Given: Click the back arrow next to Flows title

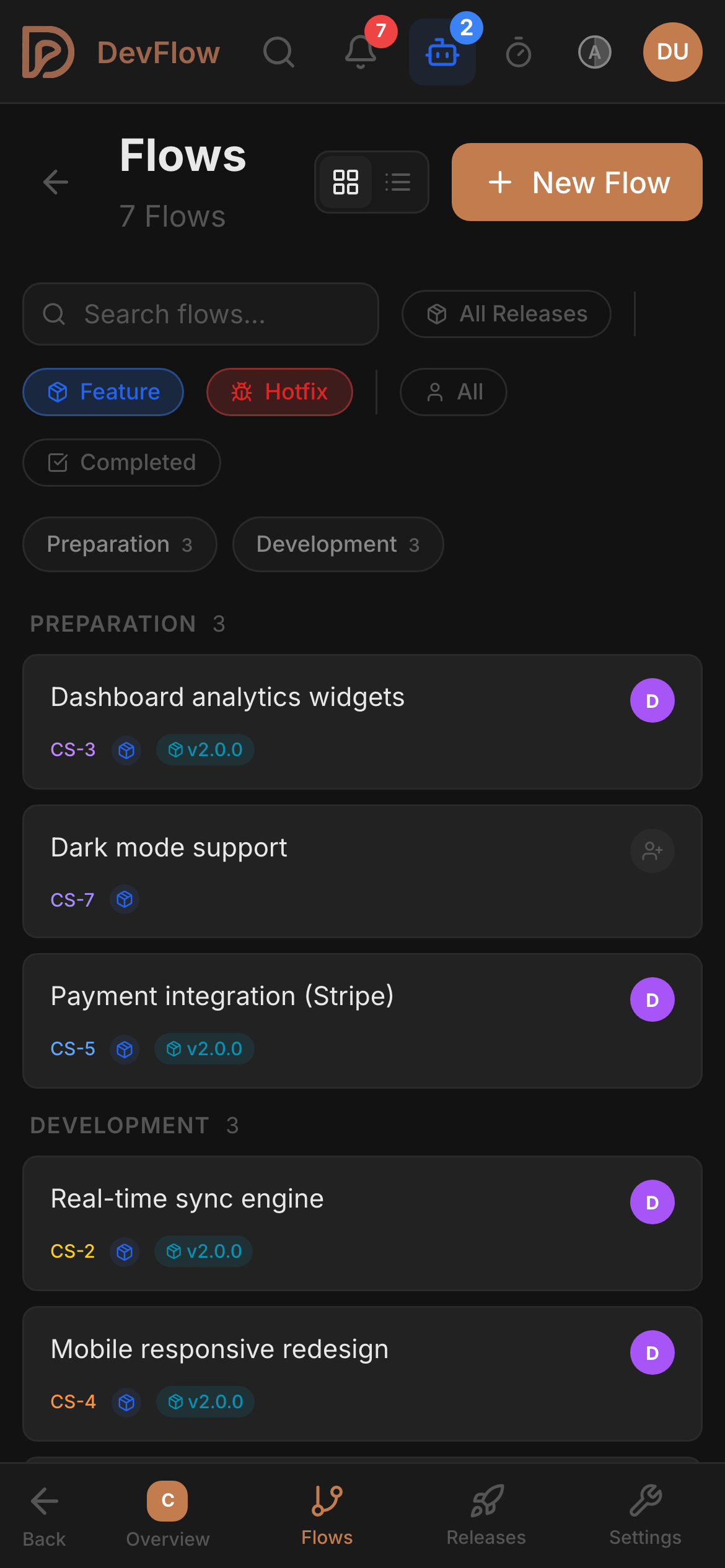Looking at the screenshot, I should pos(56,182).
